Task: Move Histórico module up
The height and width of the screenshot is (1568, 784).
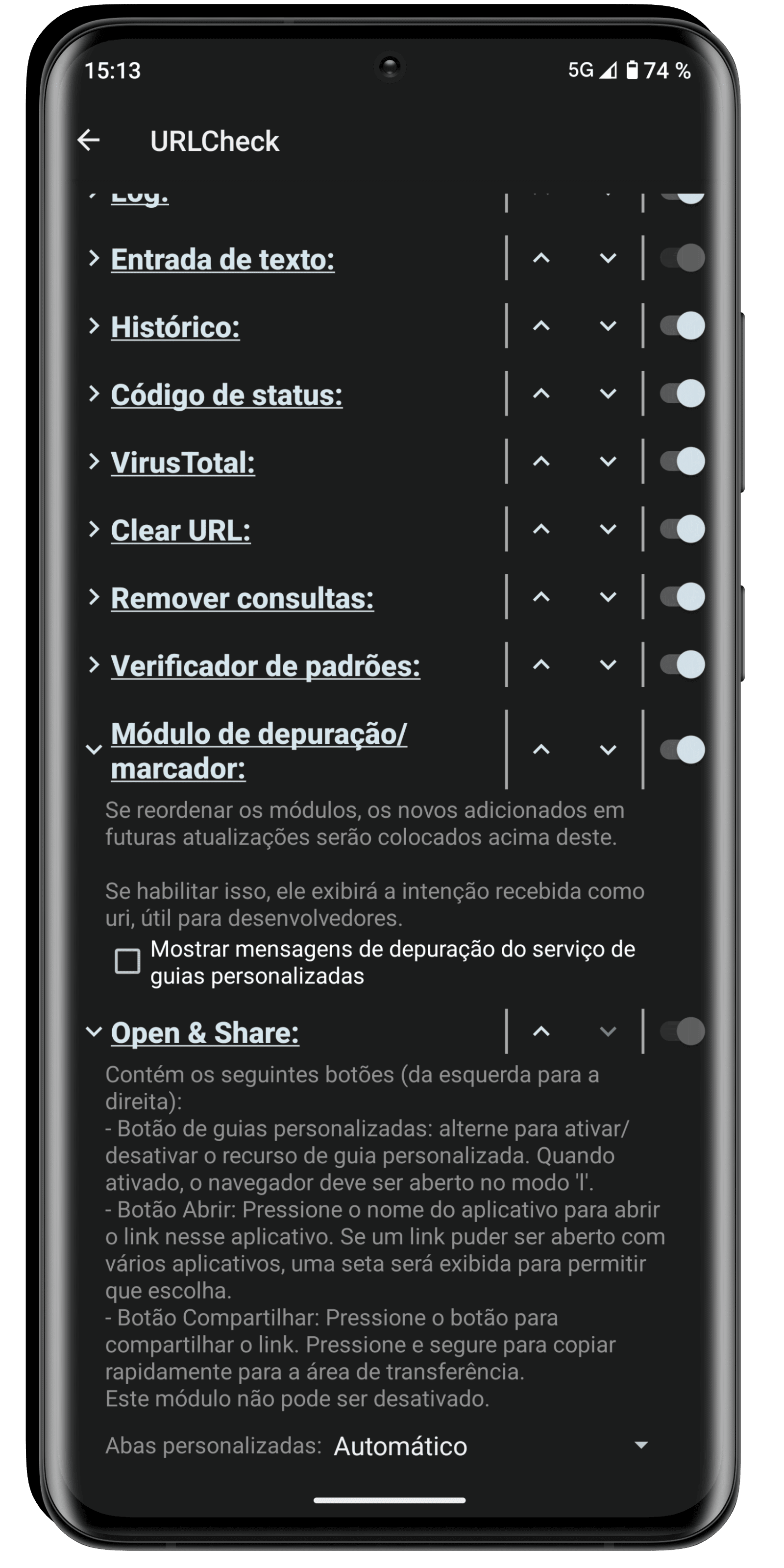Action: point(541,326)
